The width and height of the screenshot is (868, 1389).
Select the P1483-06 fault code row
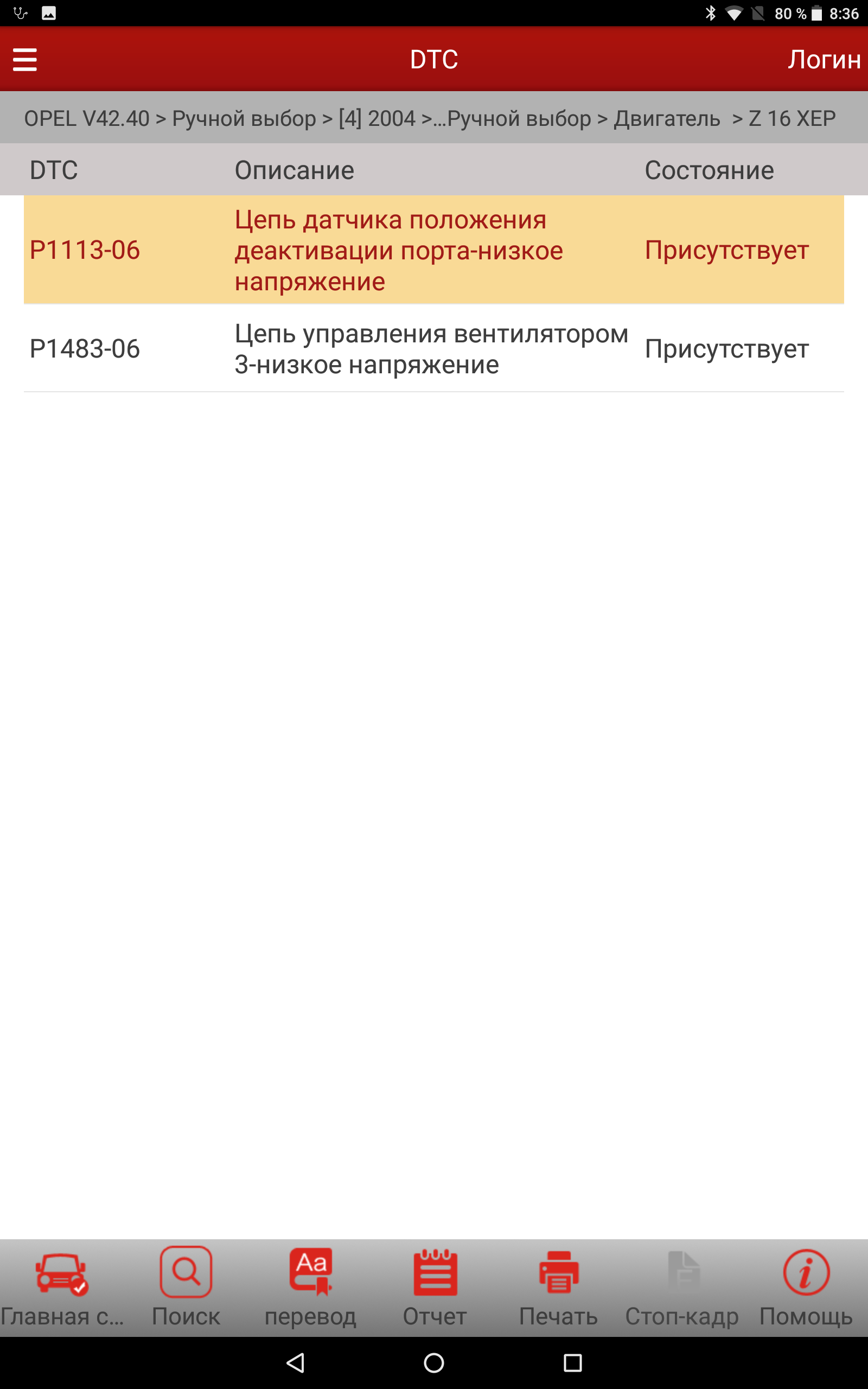click(433, 349)
